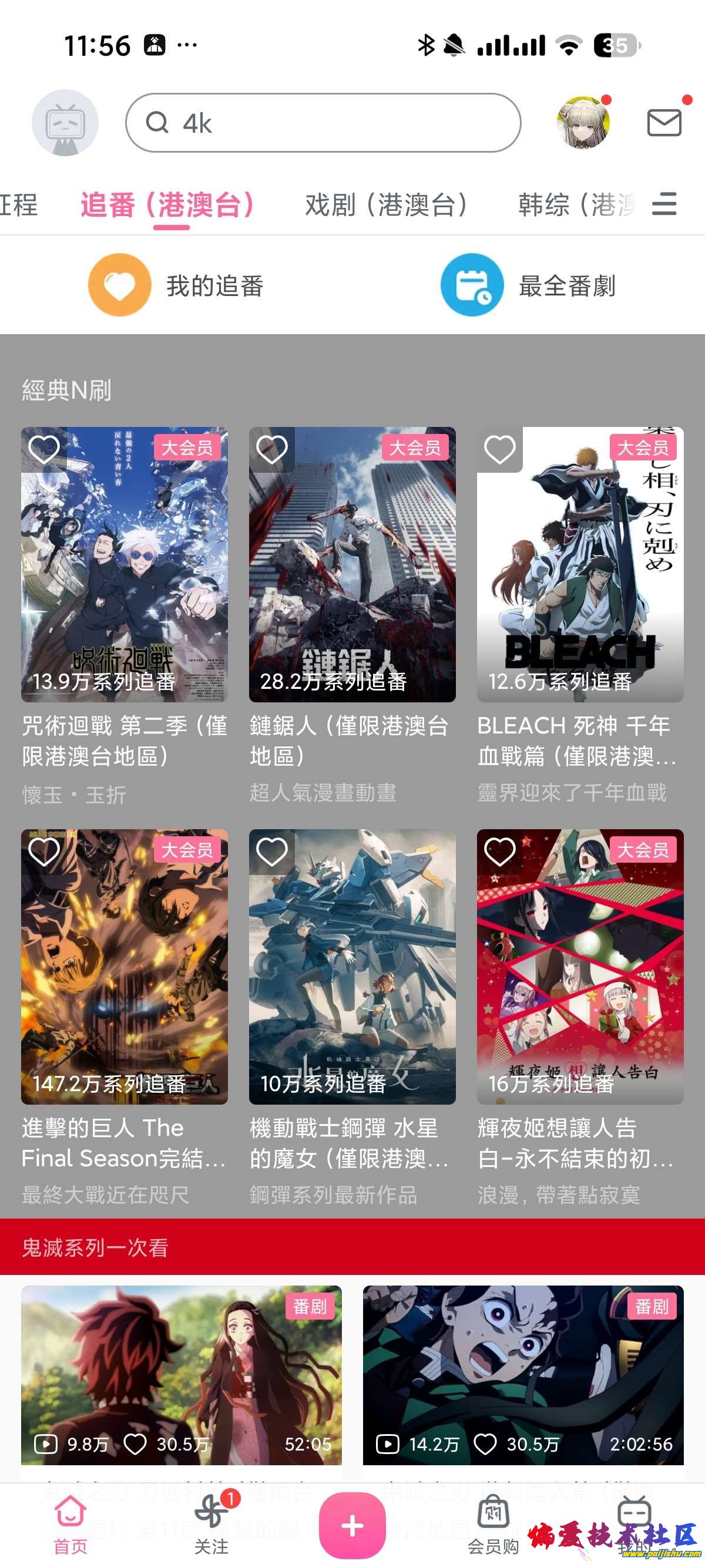
Task: Favorite 鏈鋸人 with the heart icon
Action: point(271,450)
